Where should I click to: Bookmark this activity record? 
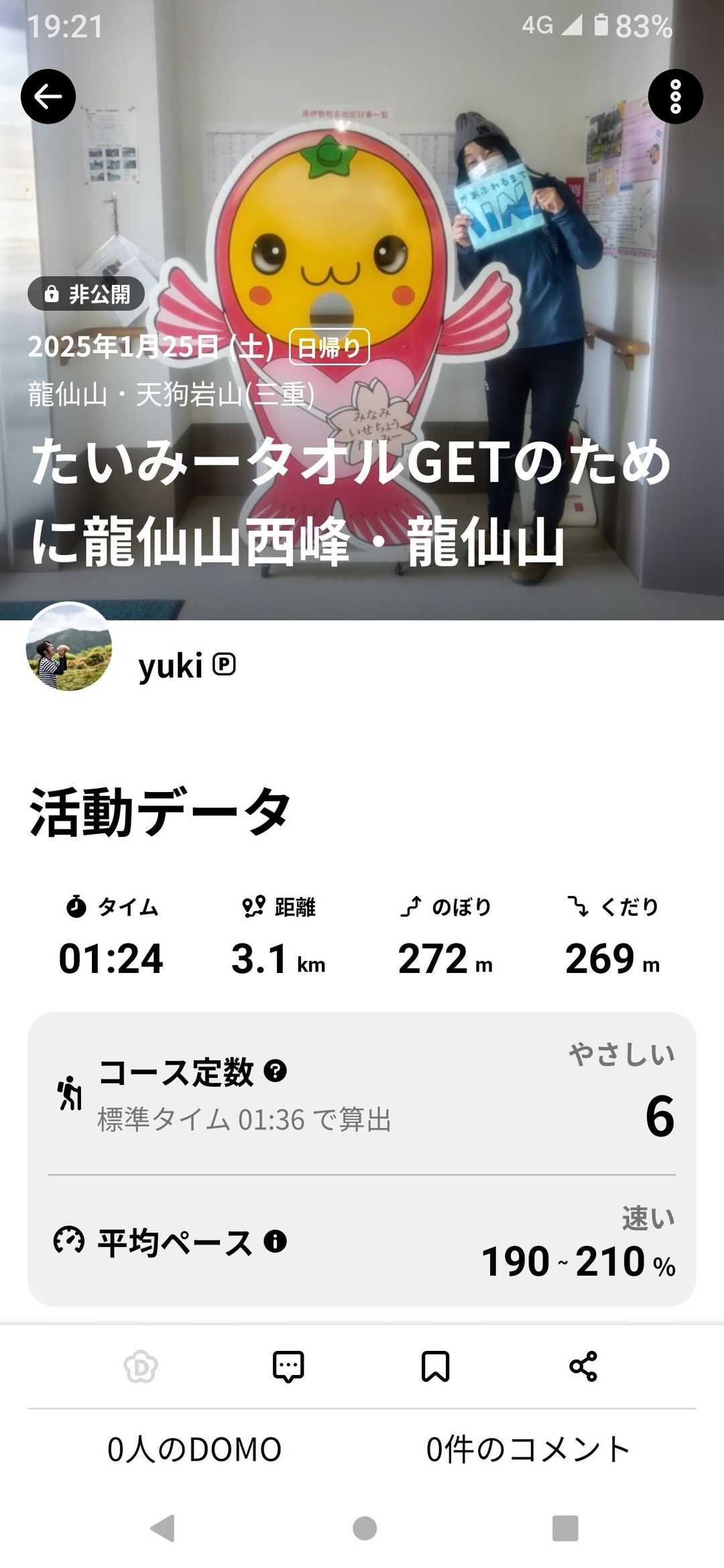click(x=435, y=1367)
